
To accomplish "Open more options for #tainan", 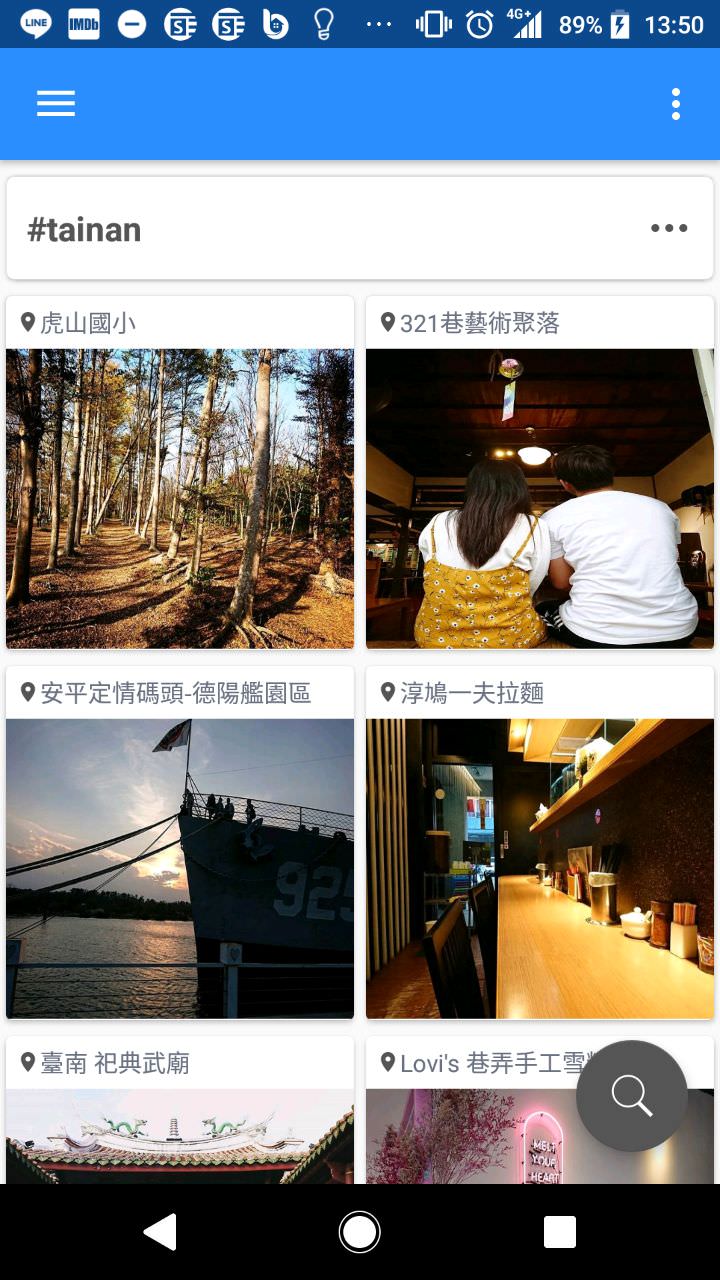I will (x=669, y=228).
